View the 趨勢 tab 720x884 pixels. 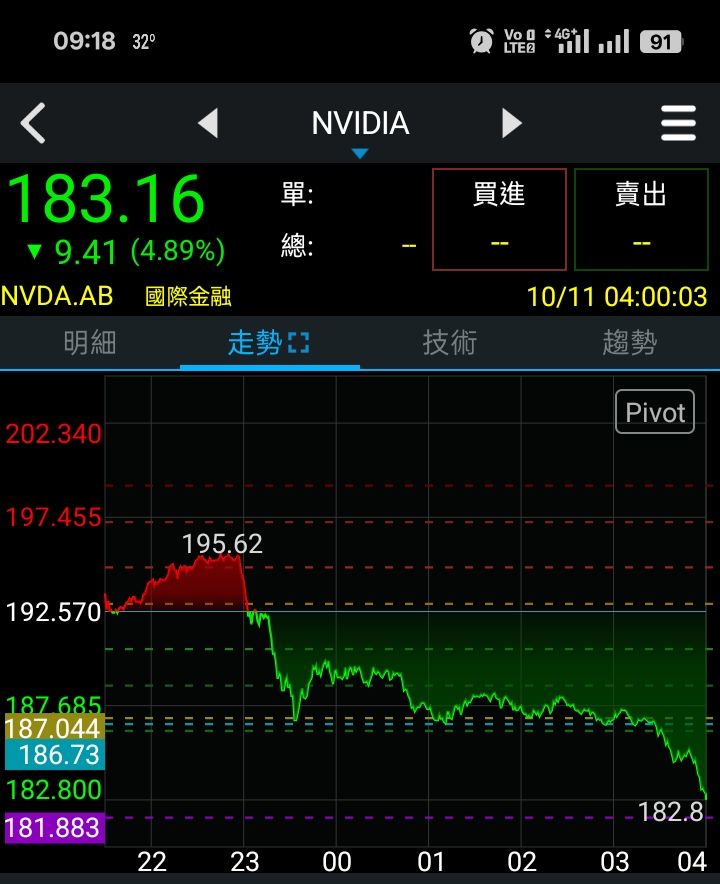[x=629, y=343]
